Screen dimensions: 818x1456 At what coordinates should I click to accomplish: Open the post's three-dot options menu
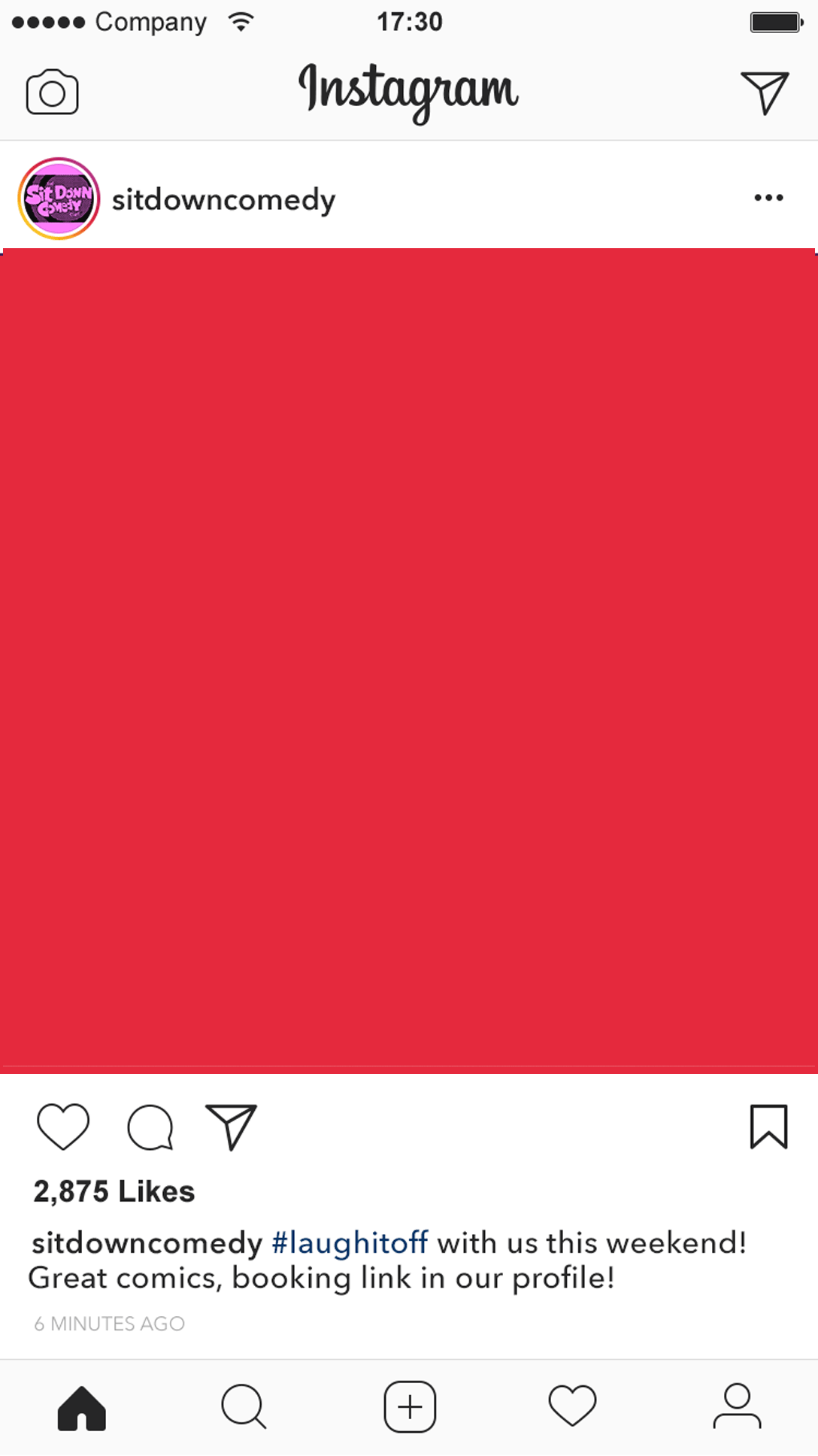[768, 198]
